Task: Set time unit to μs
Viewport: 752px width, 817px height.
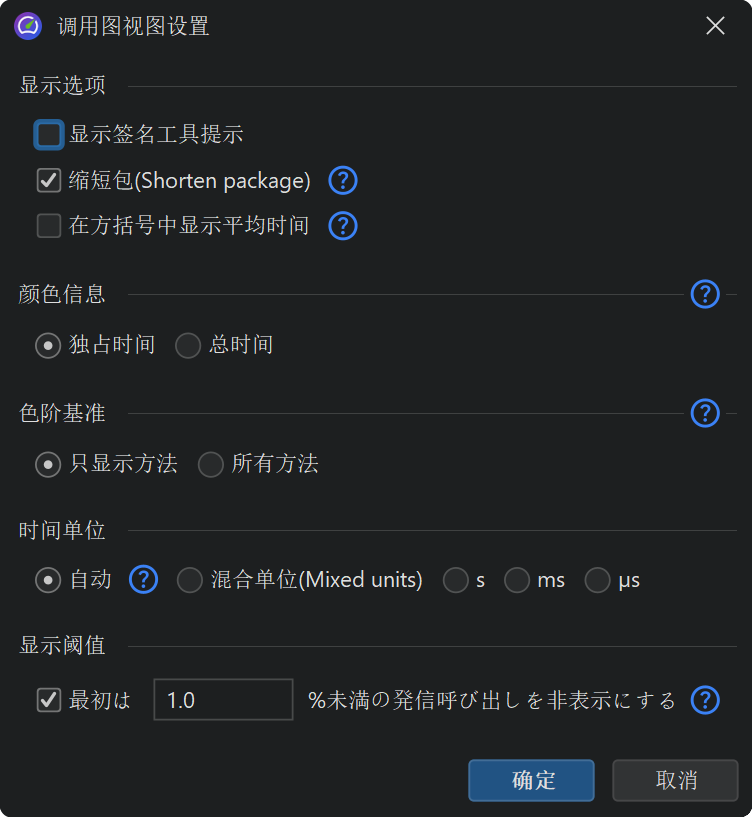Action: point(597,580)
